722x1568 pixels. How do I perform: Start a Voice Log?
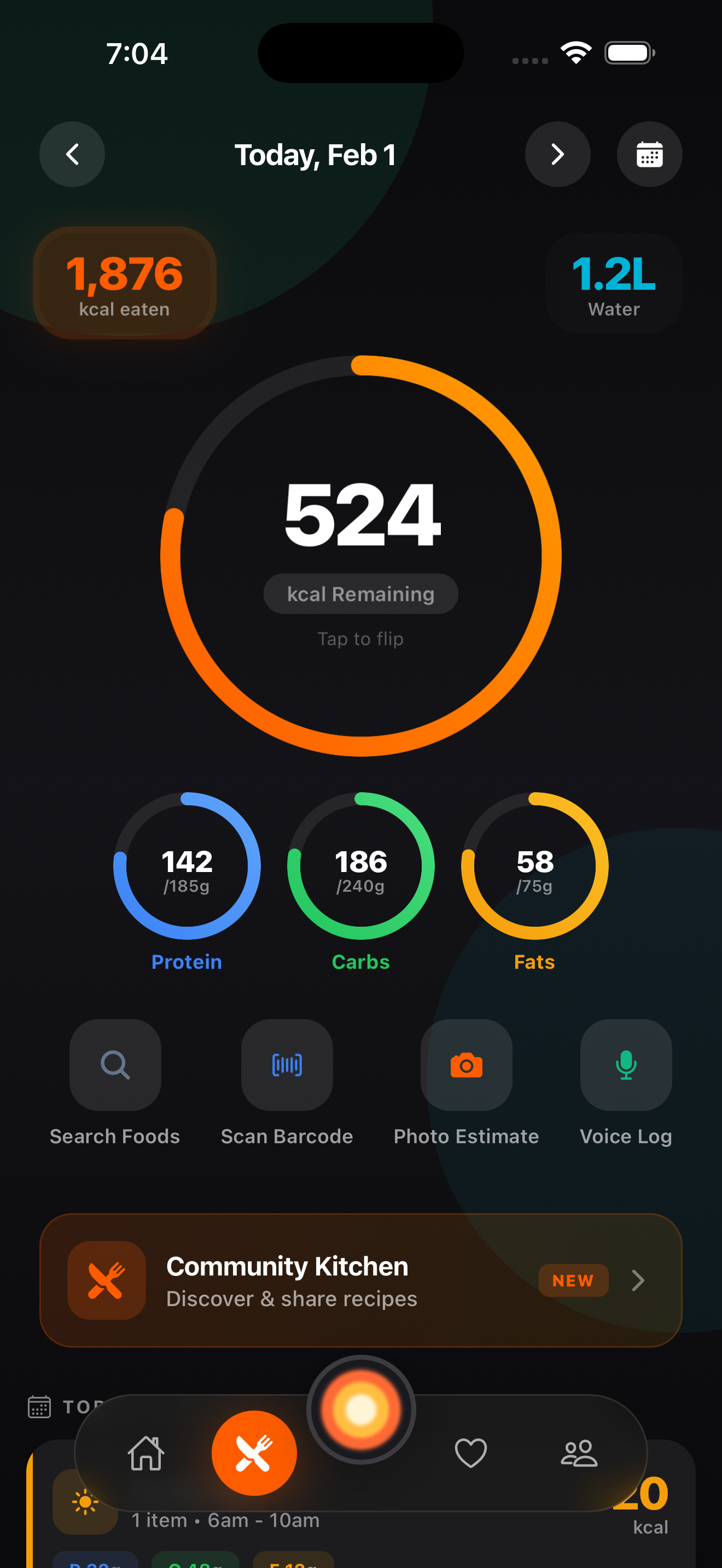pyautogui.click(x=626, y=1065)
